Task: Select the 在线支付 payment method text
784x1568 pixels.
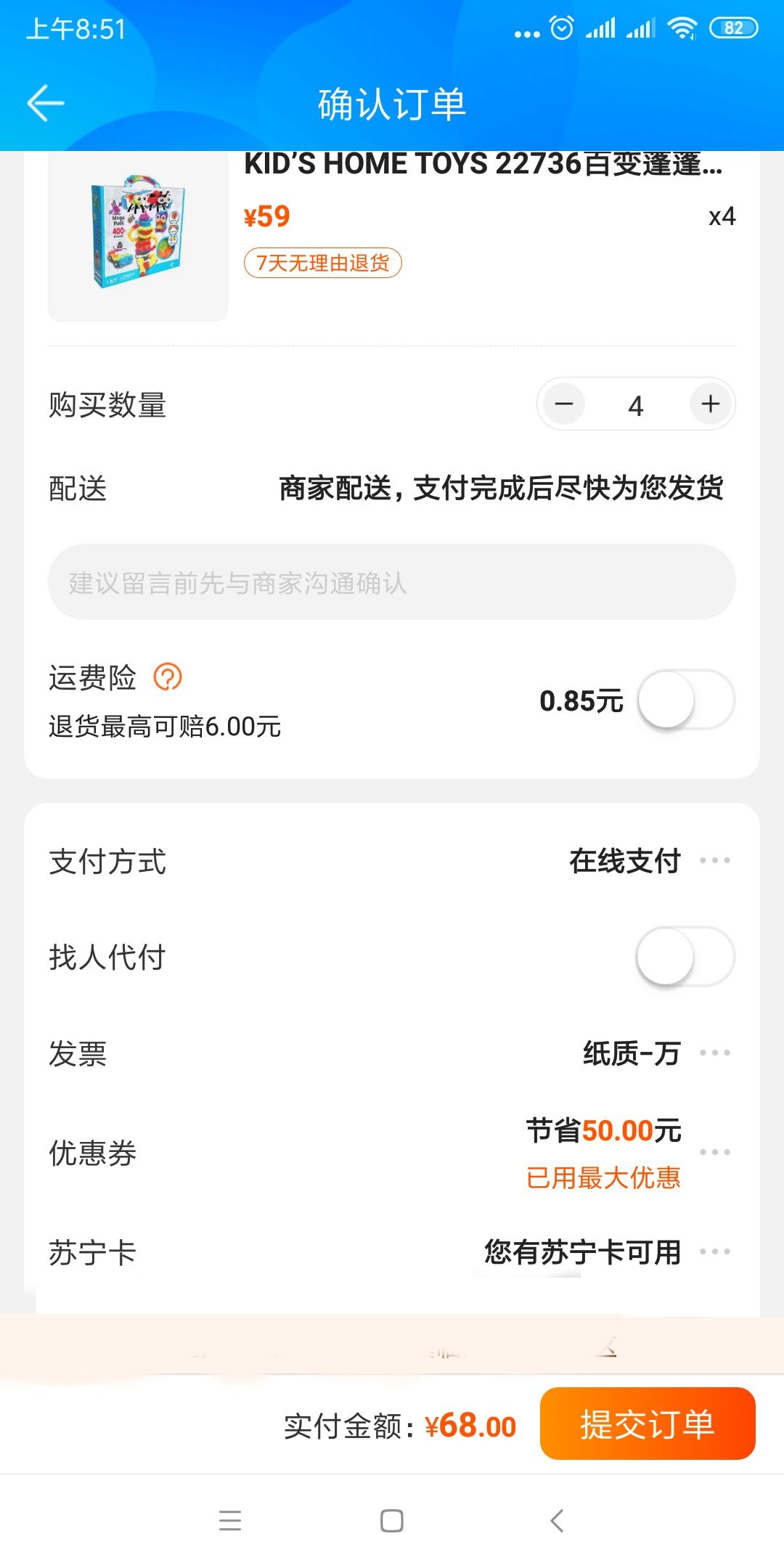Action: point(623,862)
